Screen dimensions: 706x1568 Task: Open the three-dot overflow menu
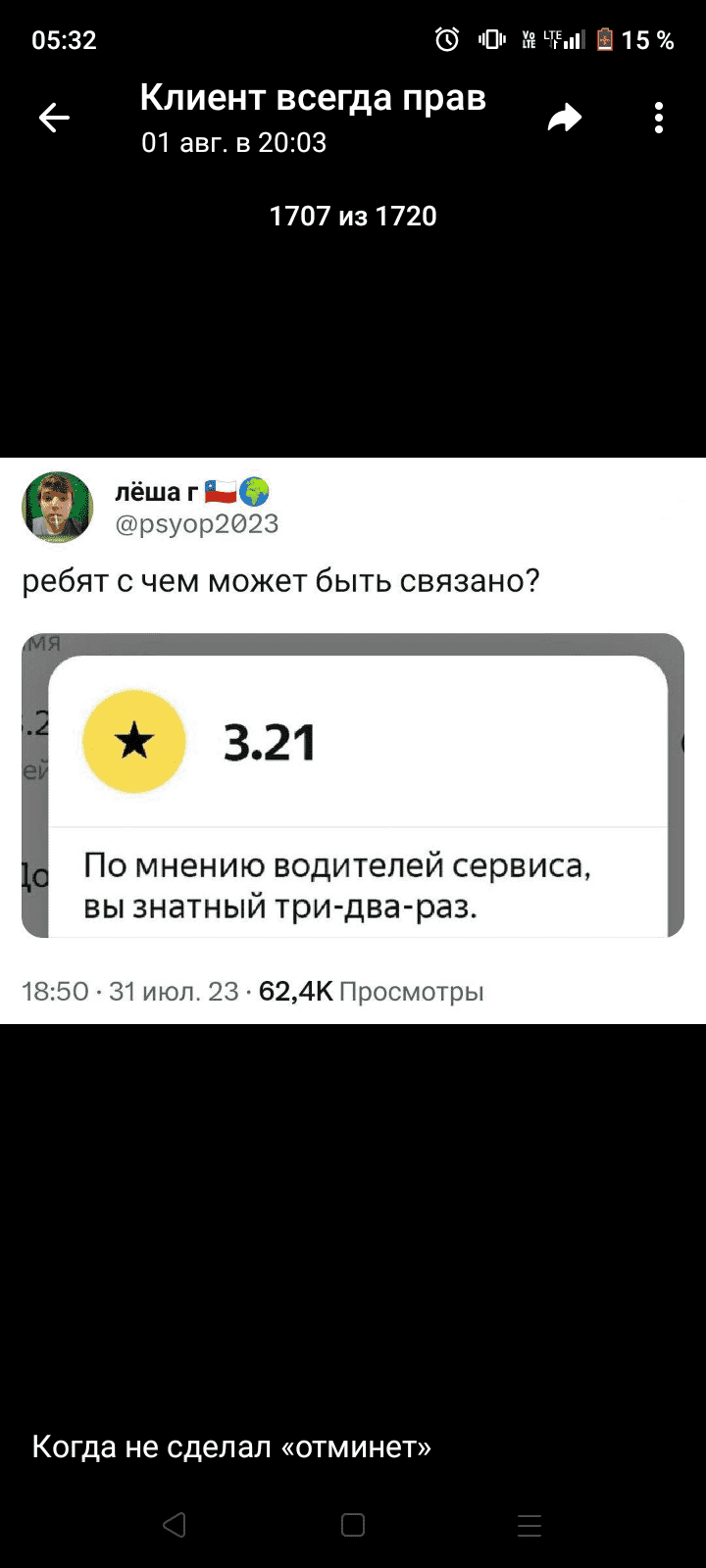pos(659,119)
